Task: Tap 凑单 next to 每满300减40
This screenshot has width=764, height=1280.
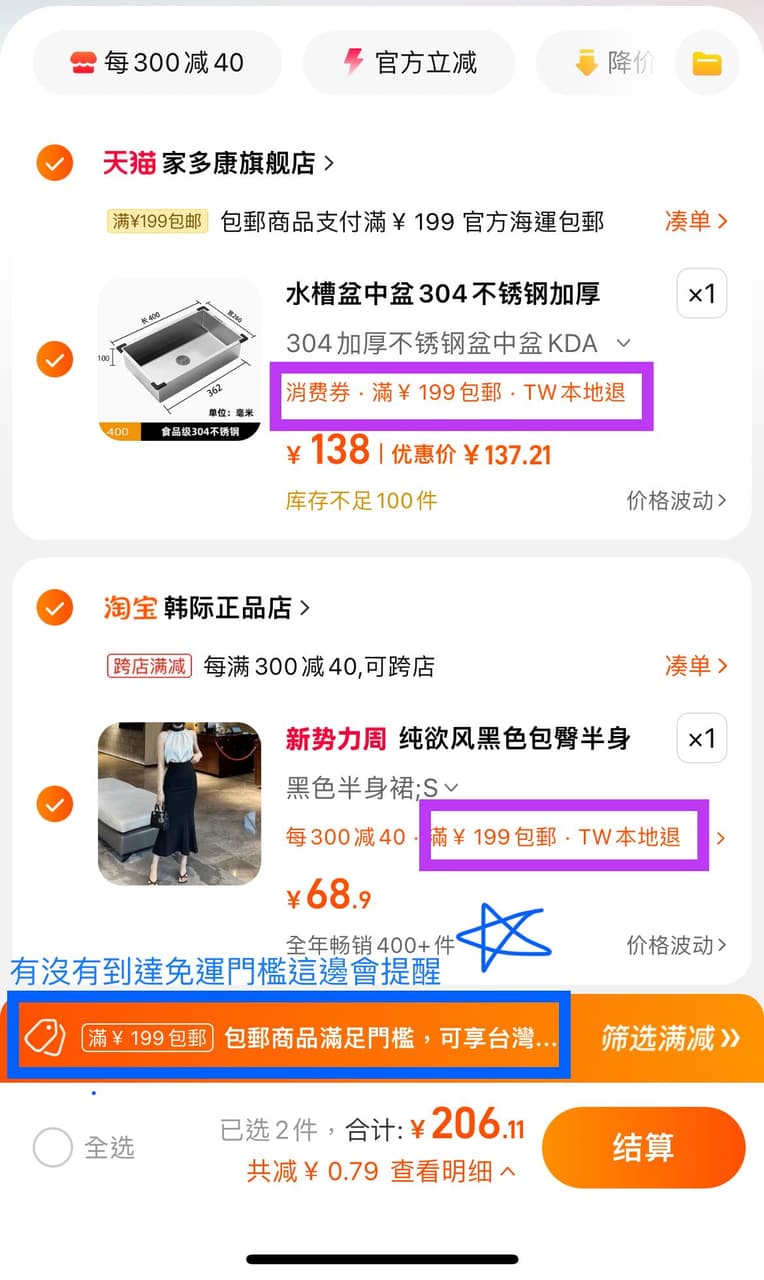Action: pos(696,666)
